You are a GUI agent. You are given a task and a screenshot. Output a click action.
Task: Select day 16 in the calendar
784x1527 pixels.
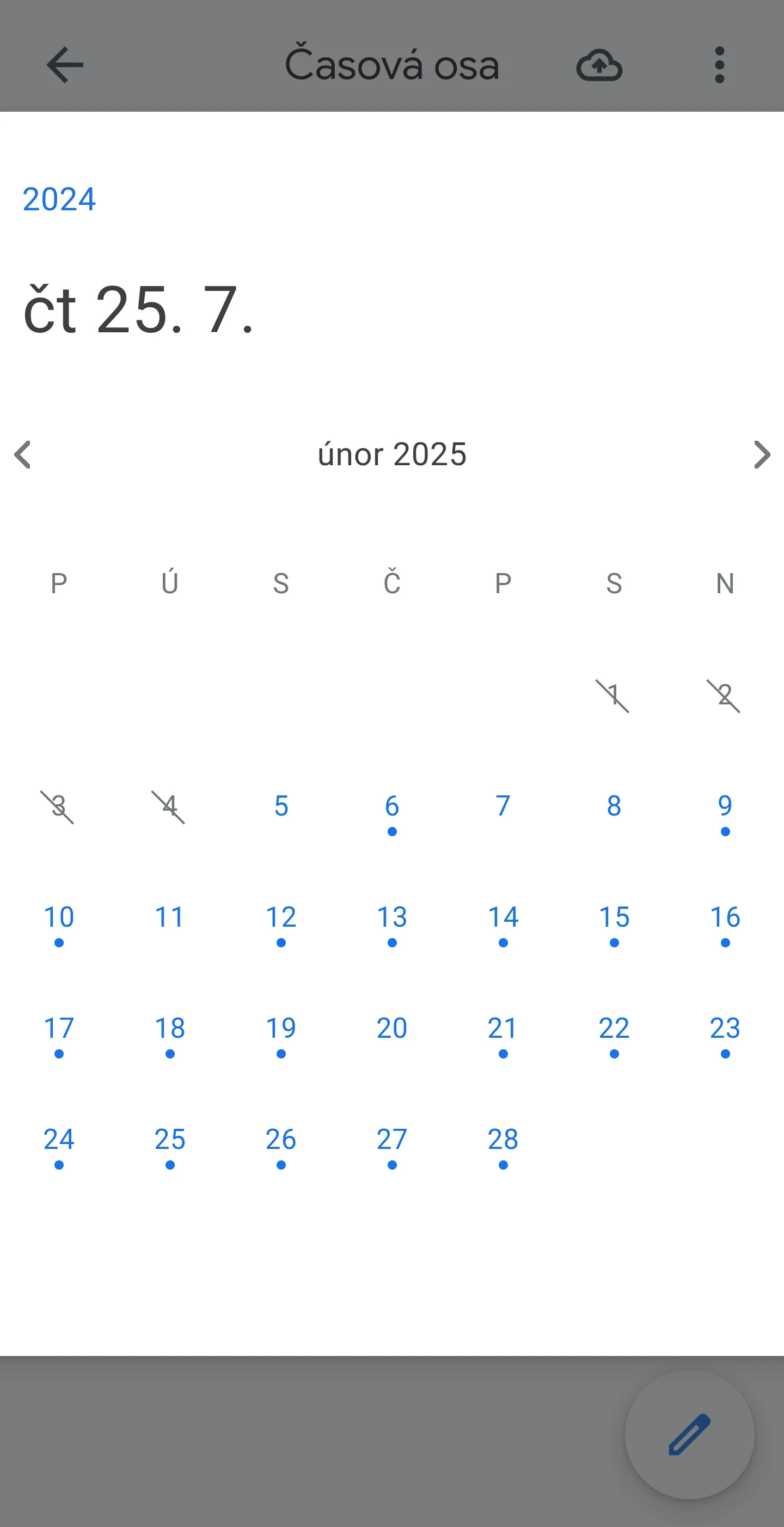tap(725, 917)
